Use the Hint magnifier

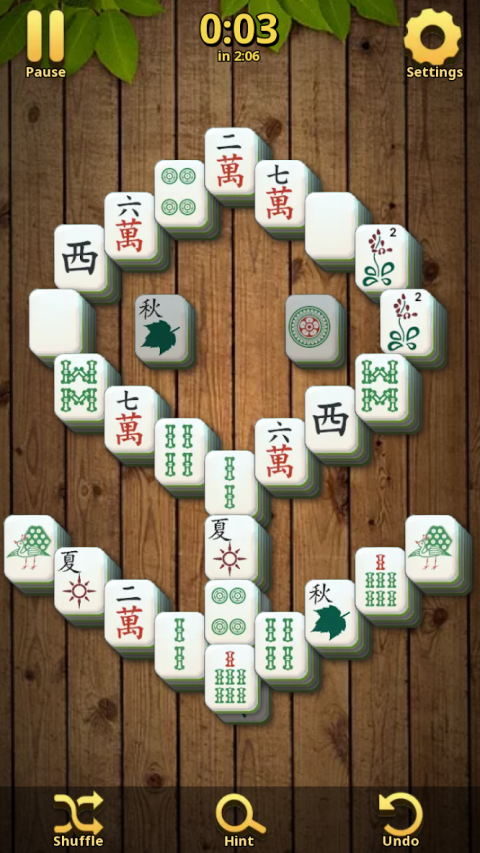tap(239, 819)
